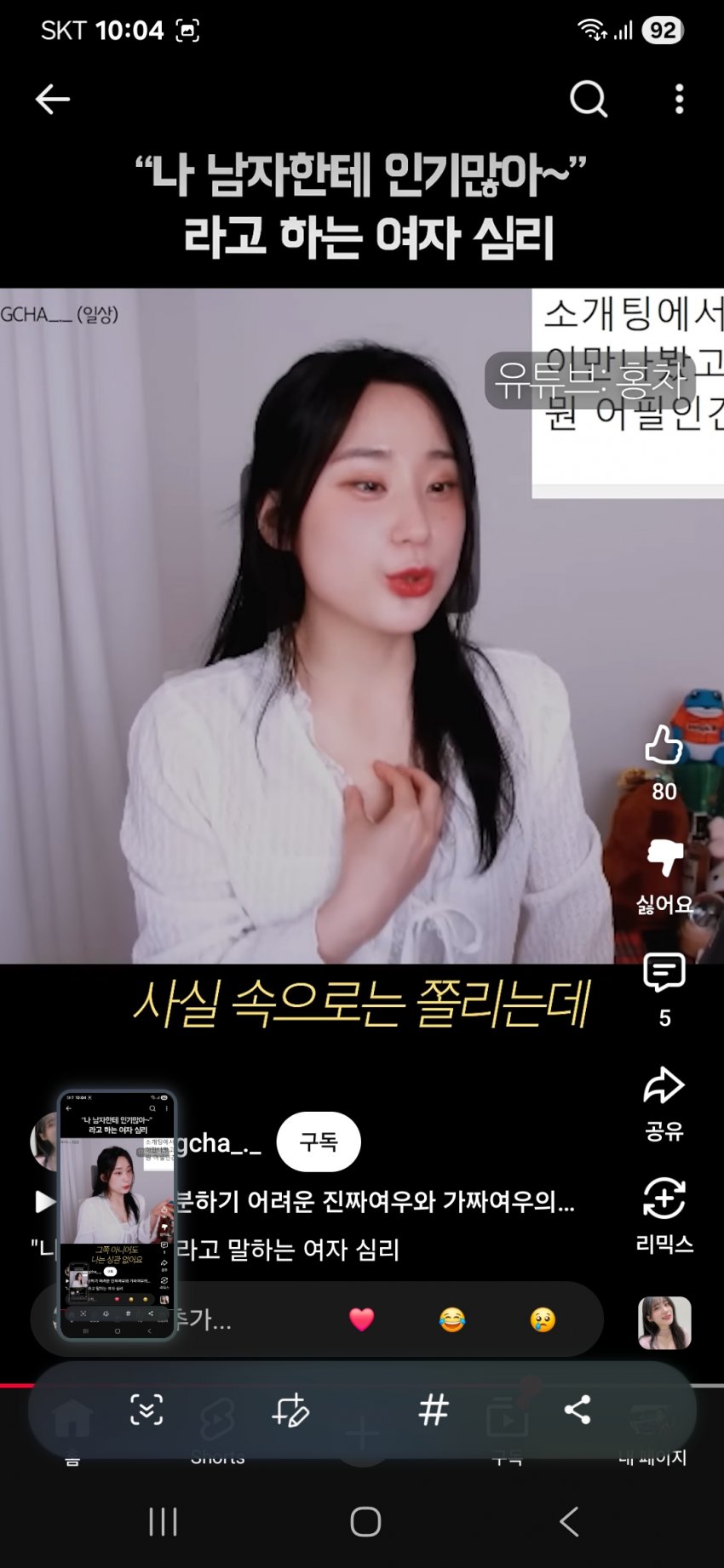Go back using the top arrow

(x=53, y=100)
